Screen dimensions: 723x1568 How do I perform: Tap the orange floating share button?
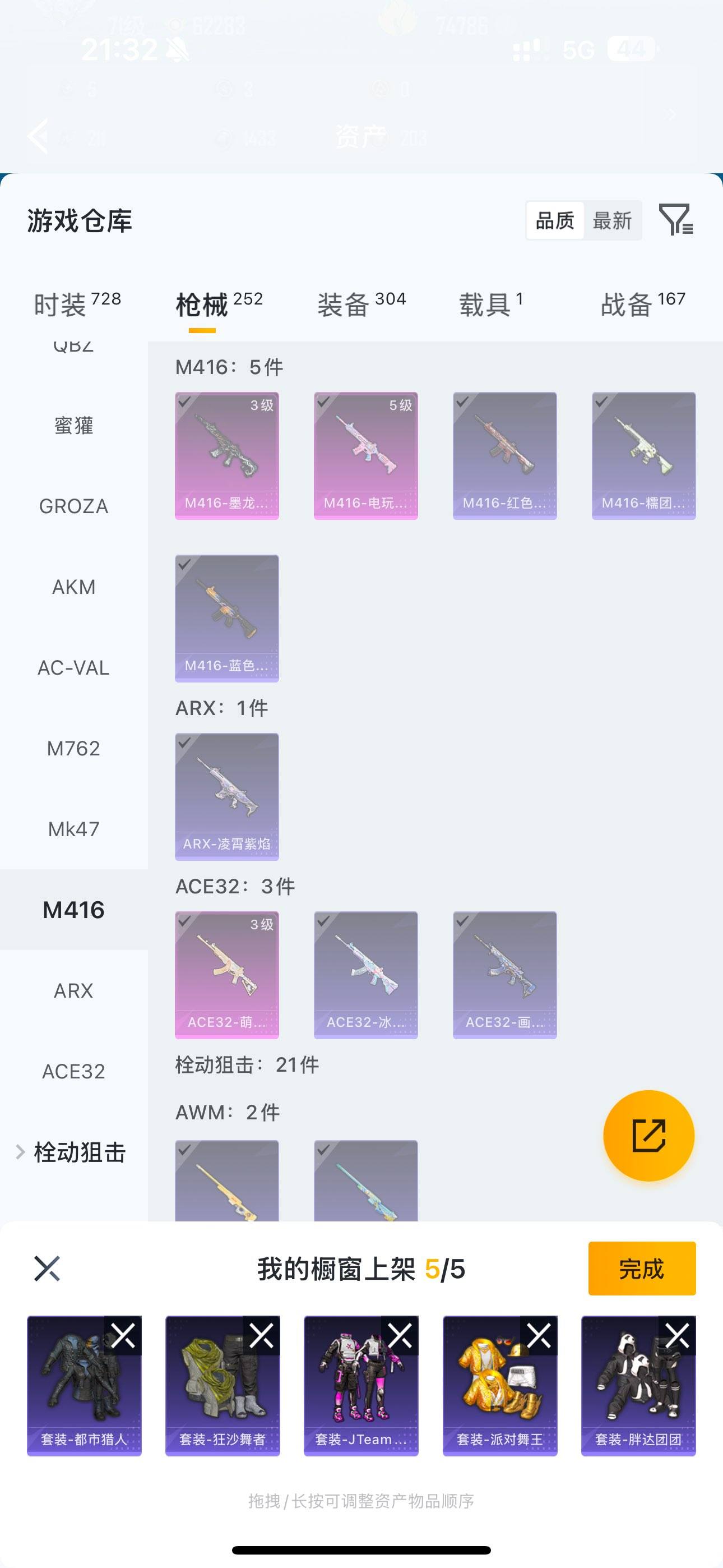(648, 1135)
